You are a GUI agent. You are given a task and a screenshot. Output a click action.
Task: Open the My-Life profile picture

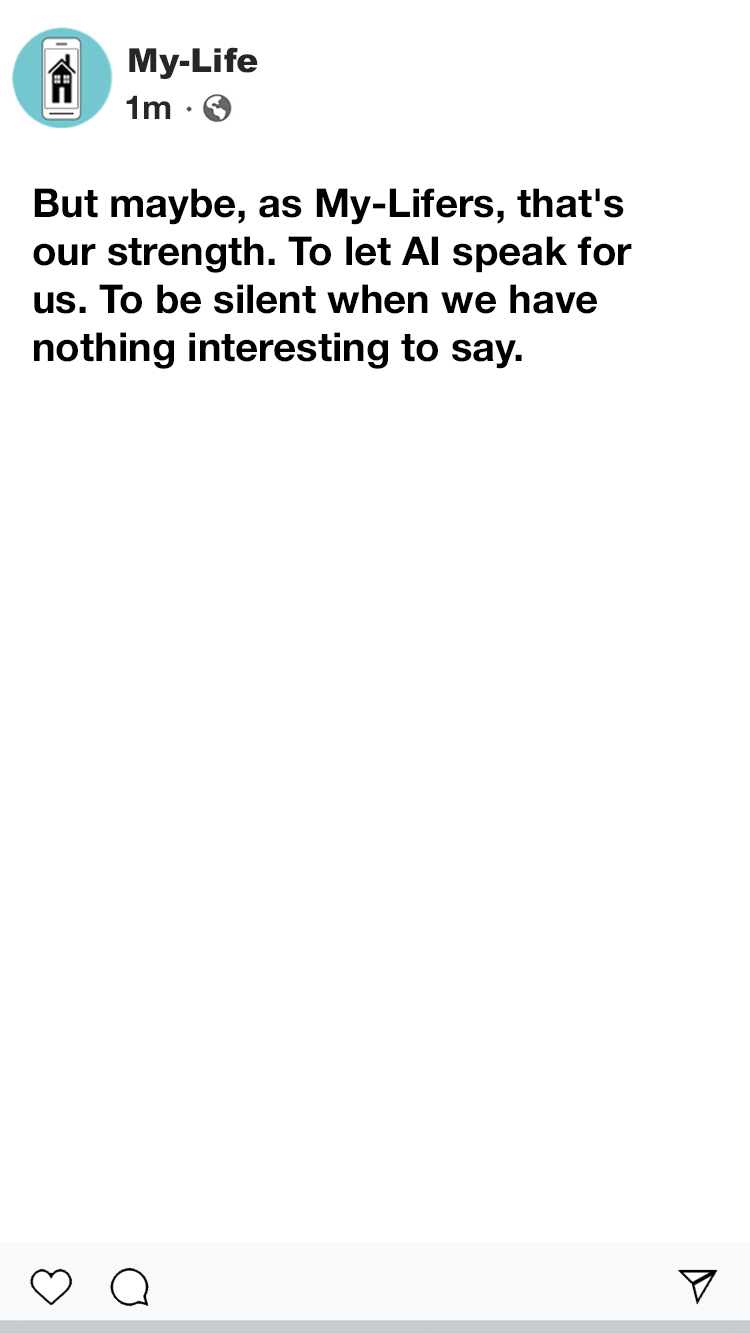click(62, 78)
